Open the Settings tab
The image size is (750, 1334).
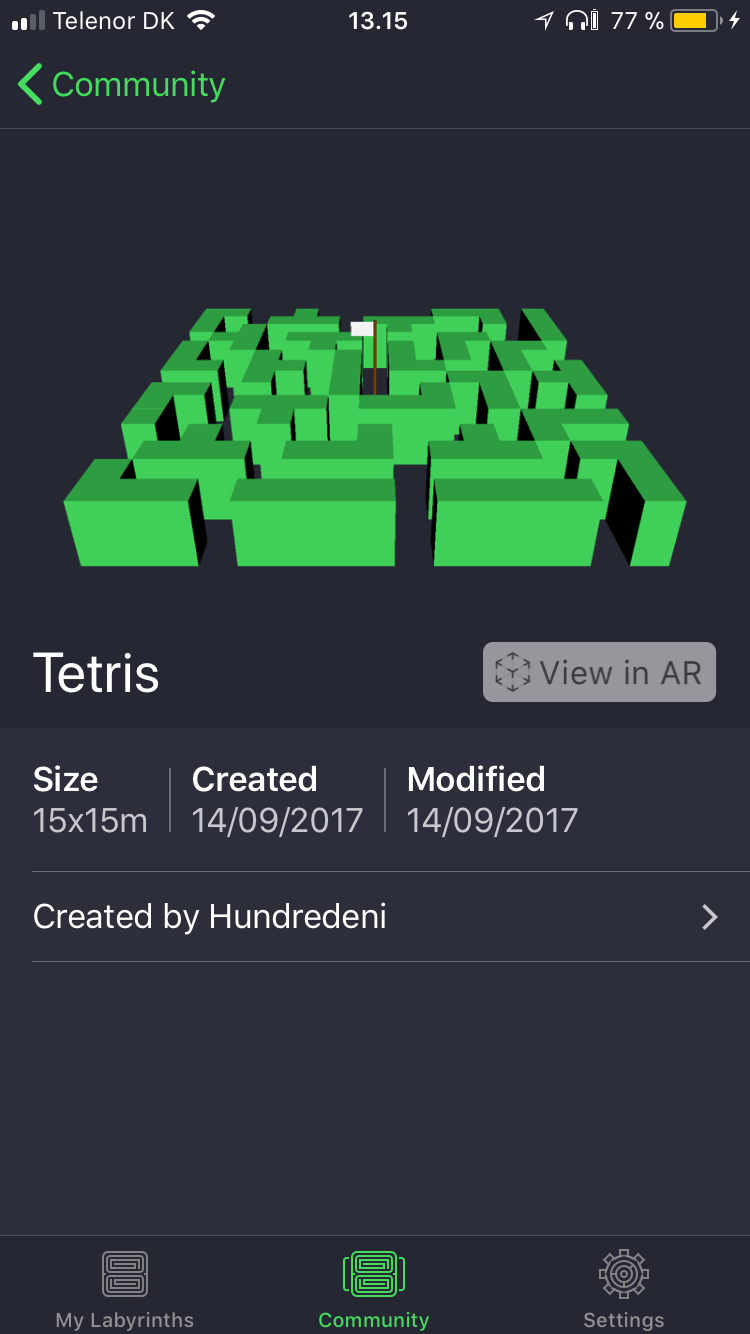pos(623,1288)
